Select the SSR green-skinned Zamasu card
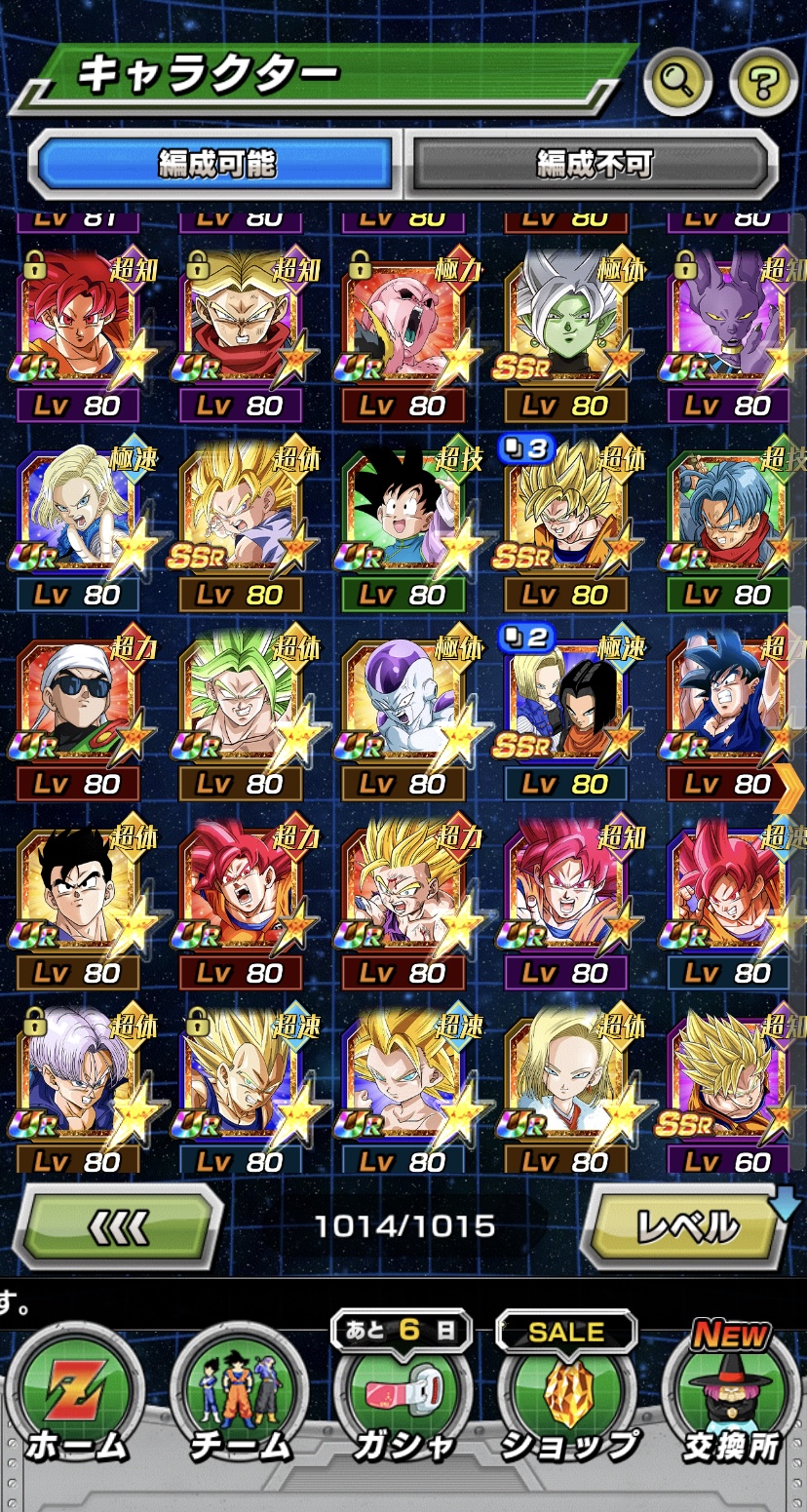The image size is (807, 1512). coord(565,322)
